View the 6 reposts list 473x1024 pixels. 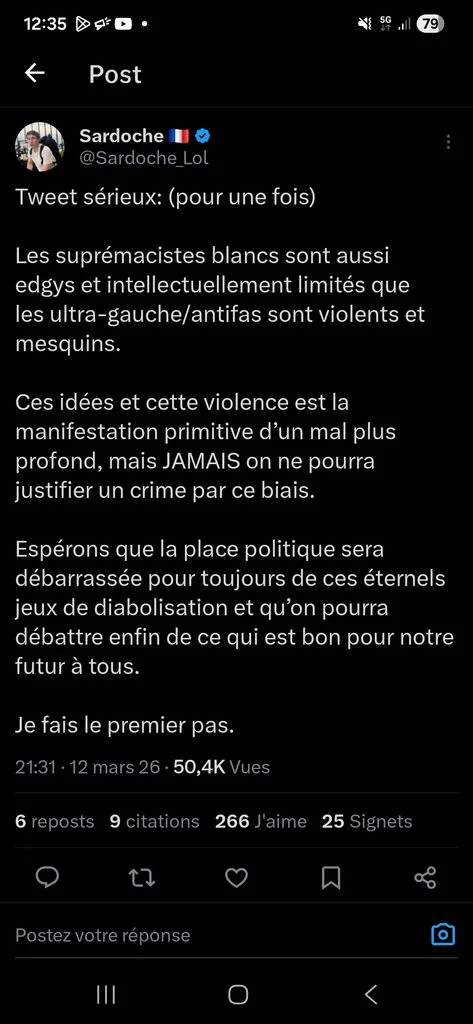54,822
